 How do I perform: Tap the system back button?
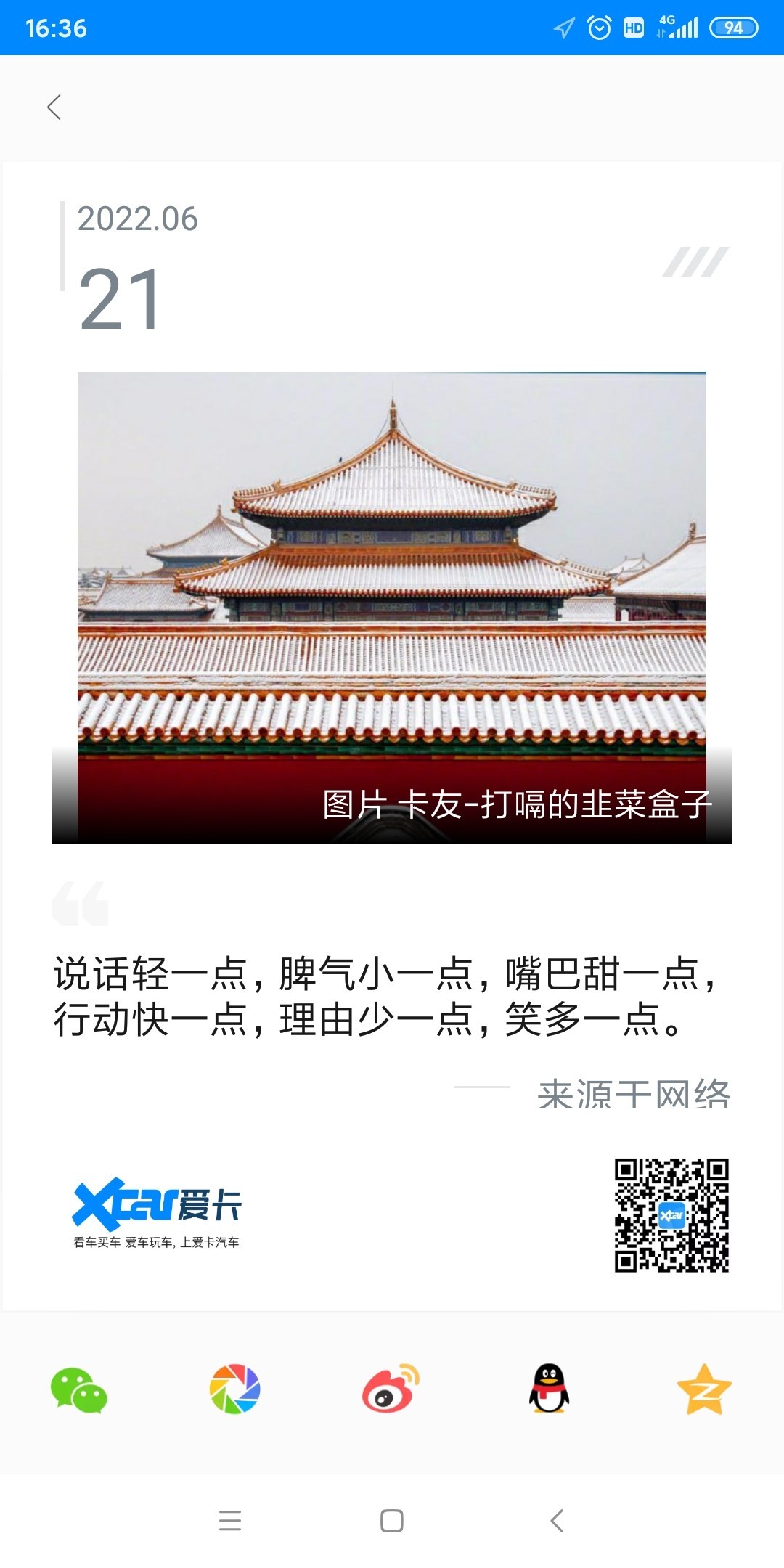point(557,1520)
